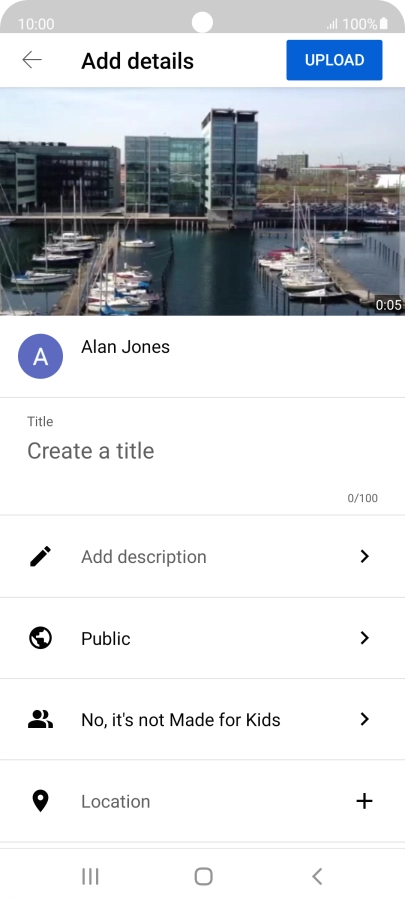Image resolution: width=405 pixels, height=902 pixels.
Task: Open the video thumbnail preview
Action: coord(202,201)
